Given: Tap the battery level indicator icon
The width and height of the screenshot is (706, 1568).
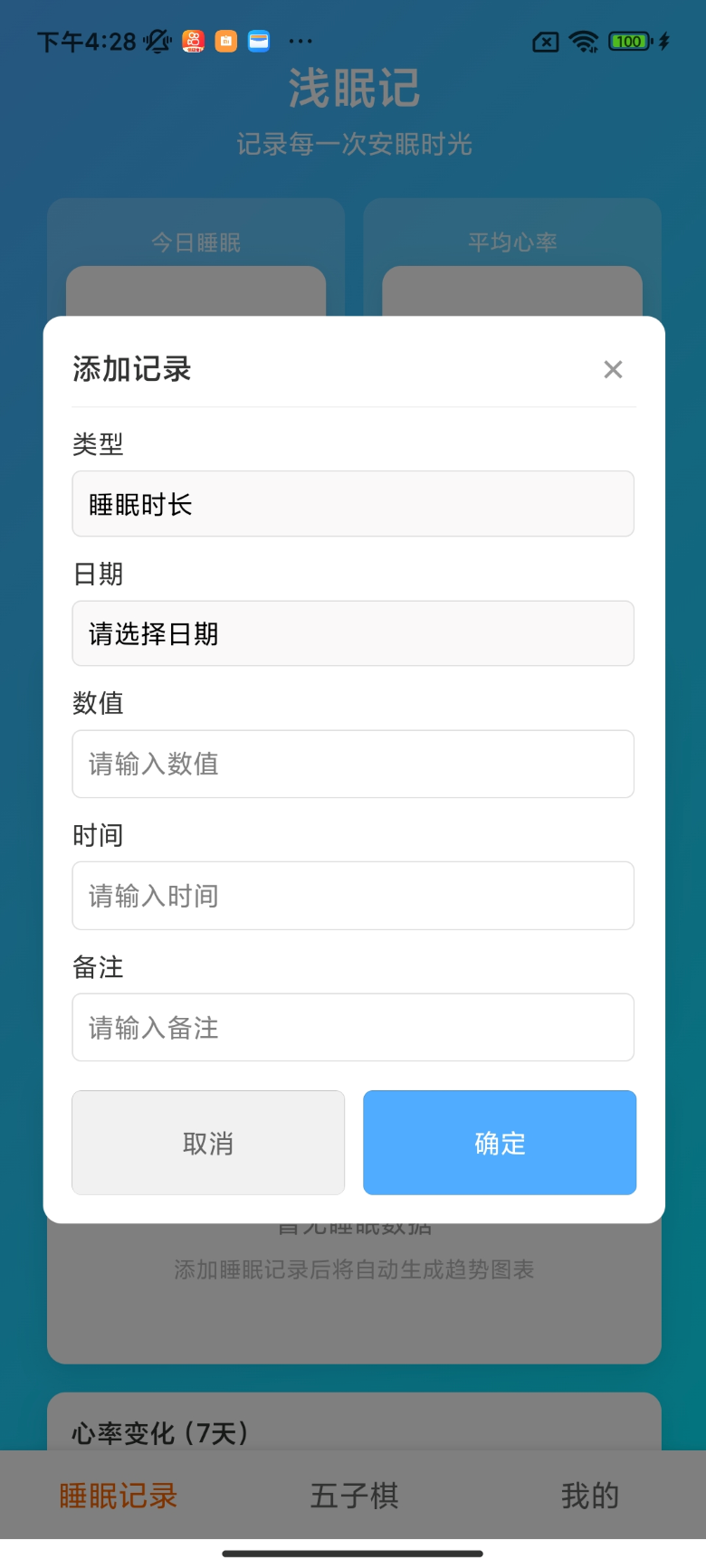Looking at the screenshot, I should click(x=629, y=41).
